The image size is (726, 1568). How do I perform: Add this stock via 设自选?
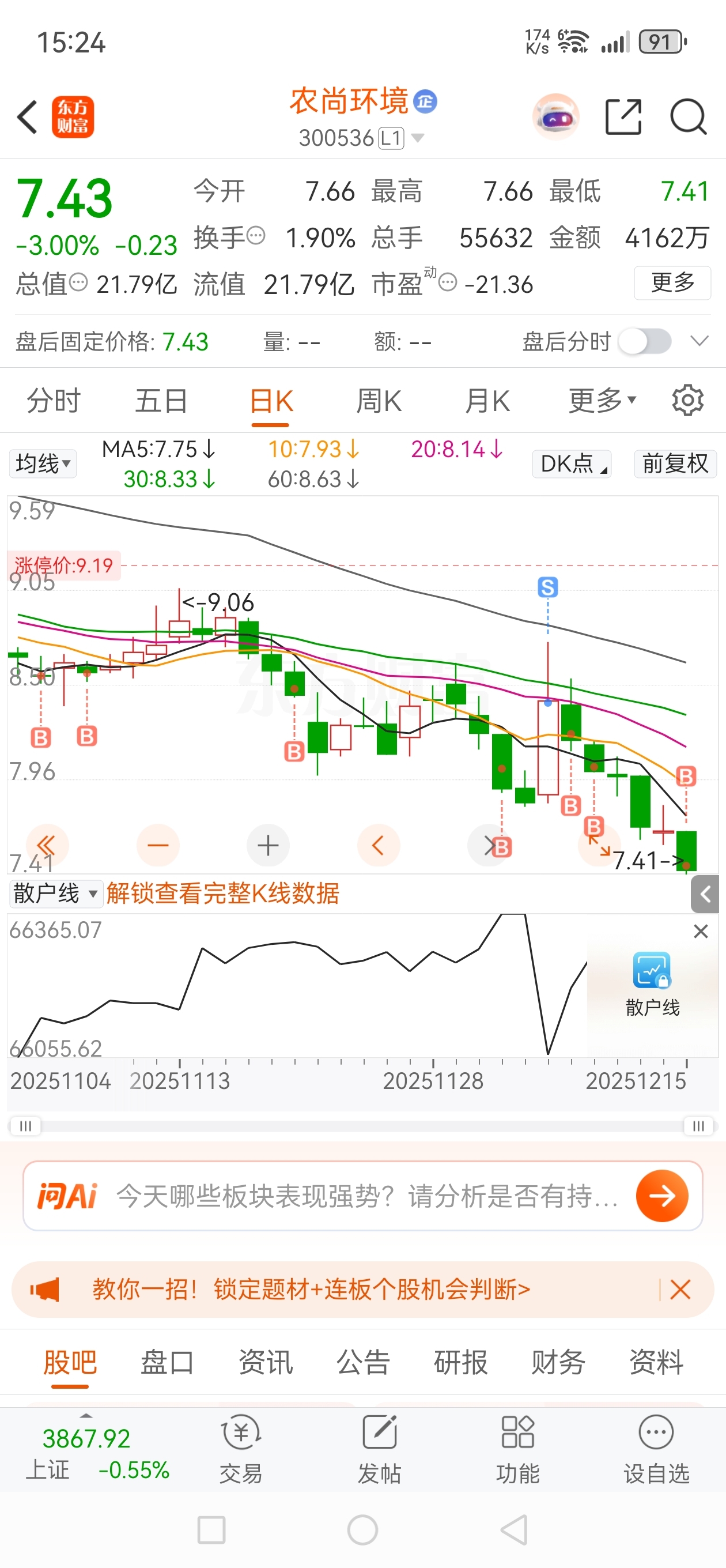(x=656, y=1449)
